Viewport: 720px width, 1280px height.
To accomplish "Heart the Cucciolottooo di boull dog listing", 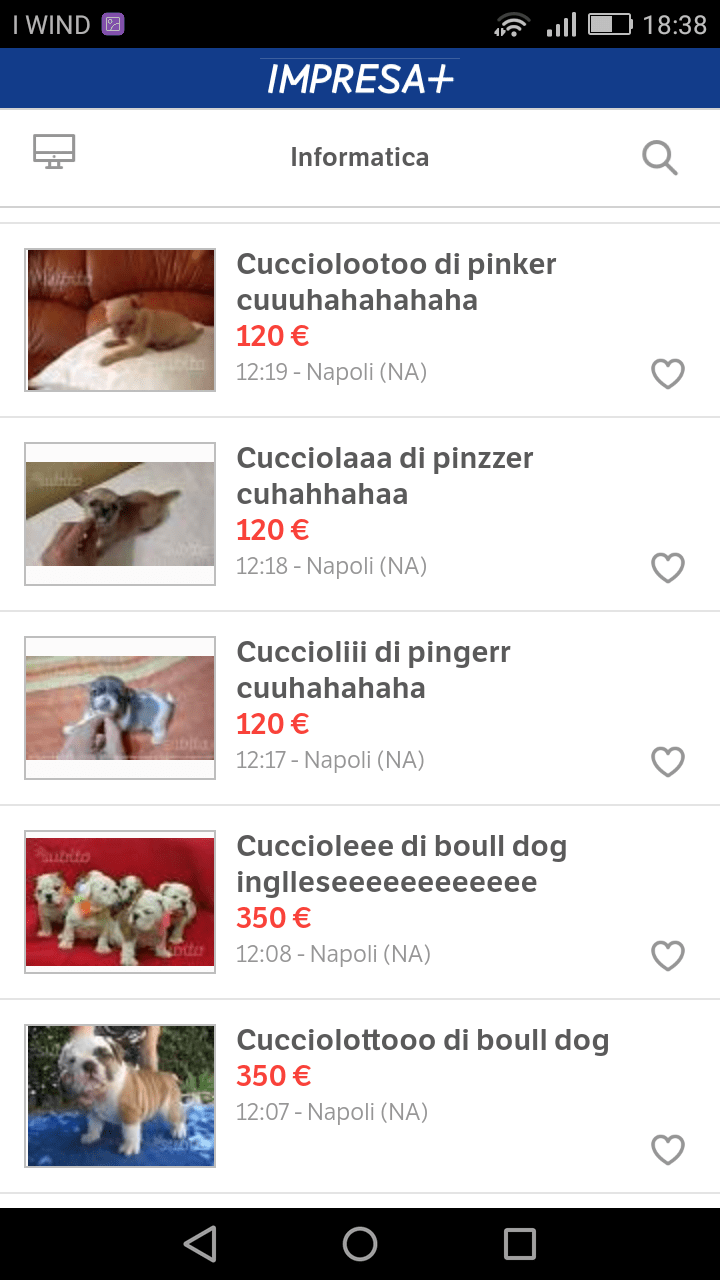I will [x=668, y=1150].
